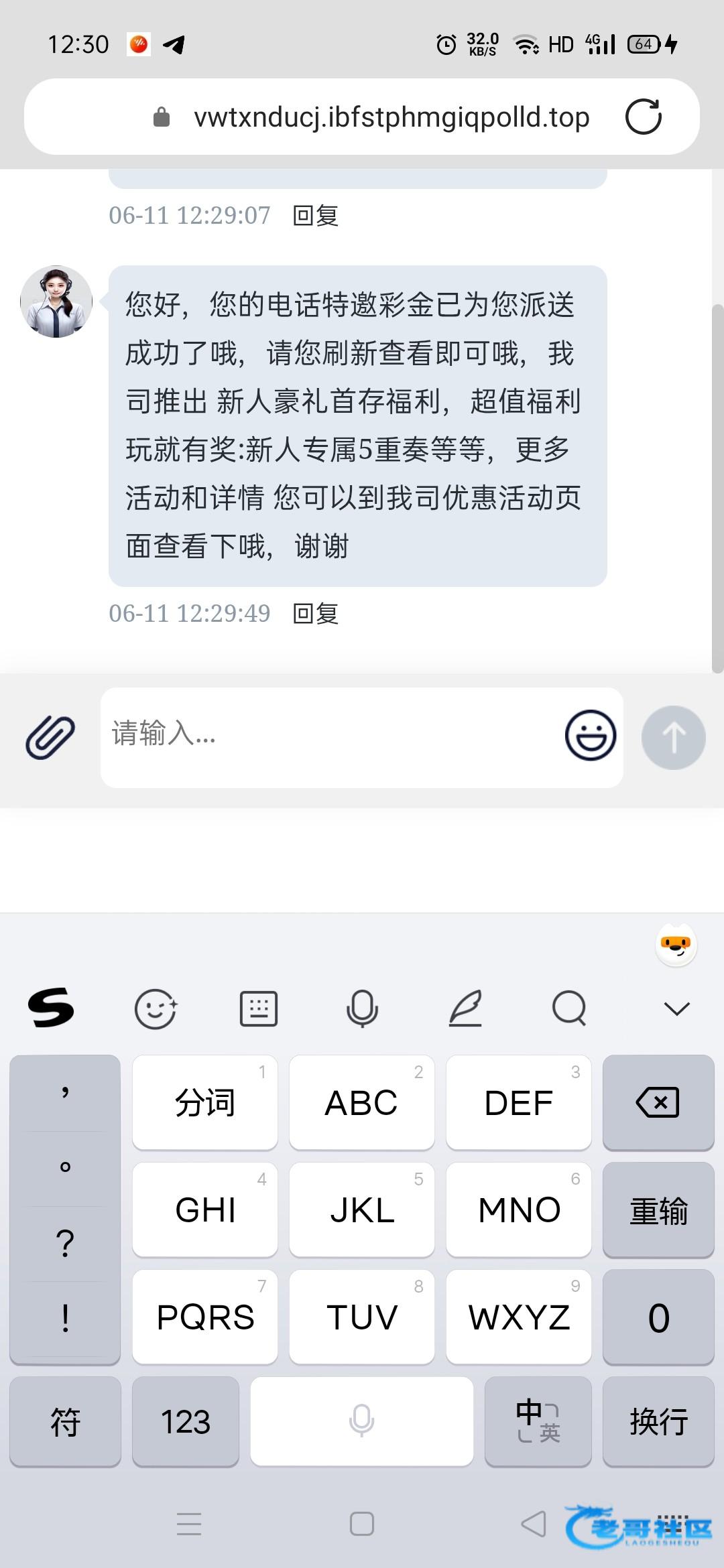Open the emoji picker in chat input
The height and width of the screenshot is (1568, 724).
[x=590, y=735]
